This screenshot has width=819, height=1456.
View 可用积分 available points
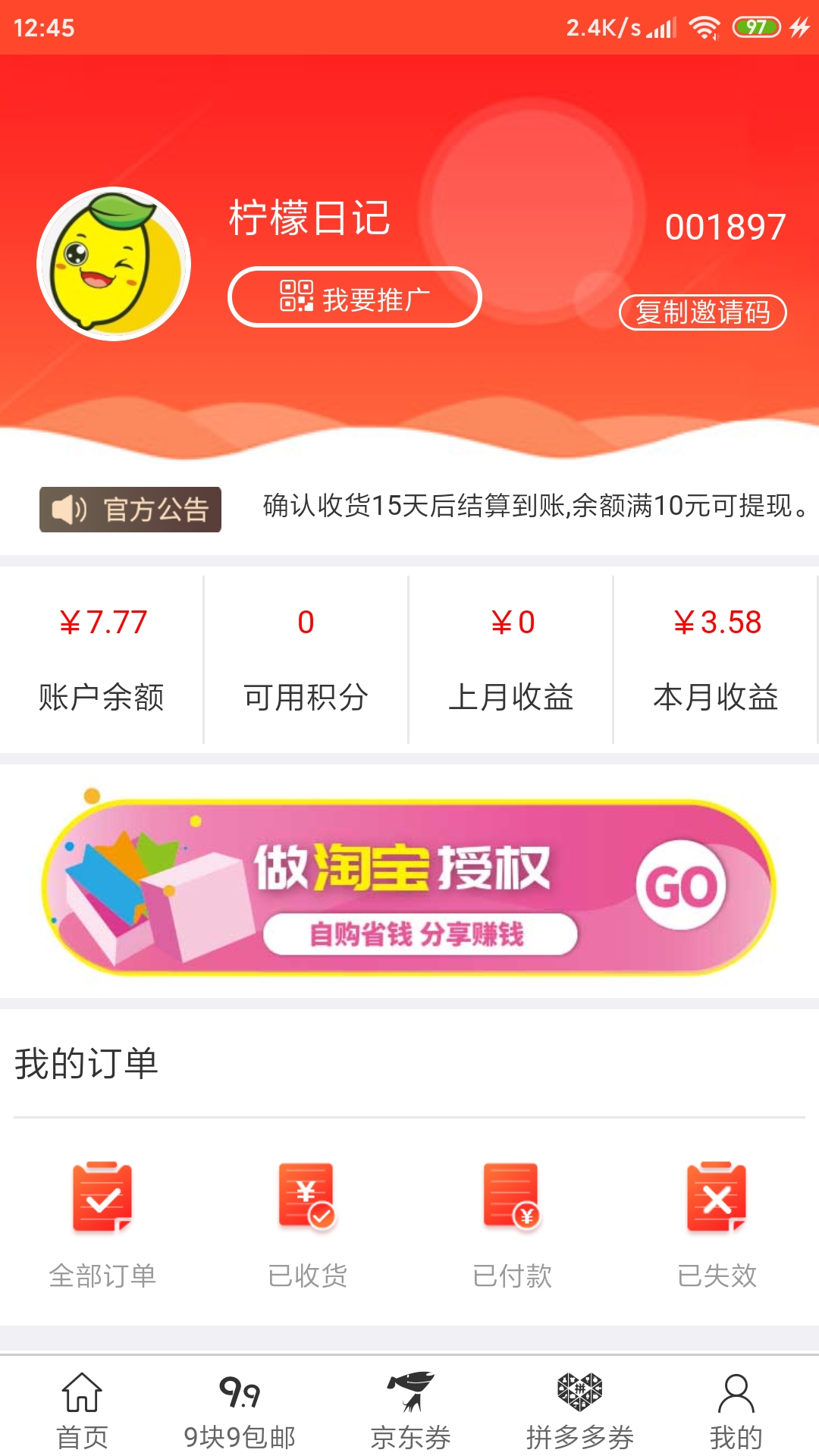(x=306, y=658)
